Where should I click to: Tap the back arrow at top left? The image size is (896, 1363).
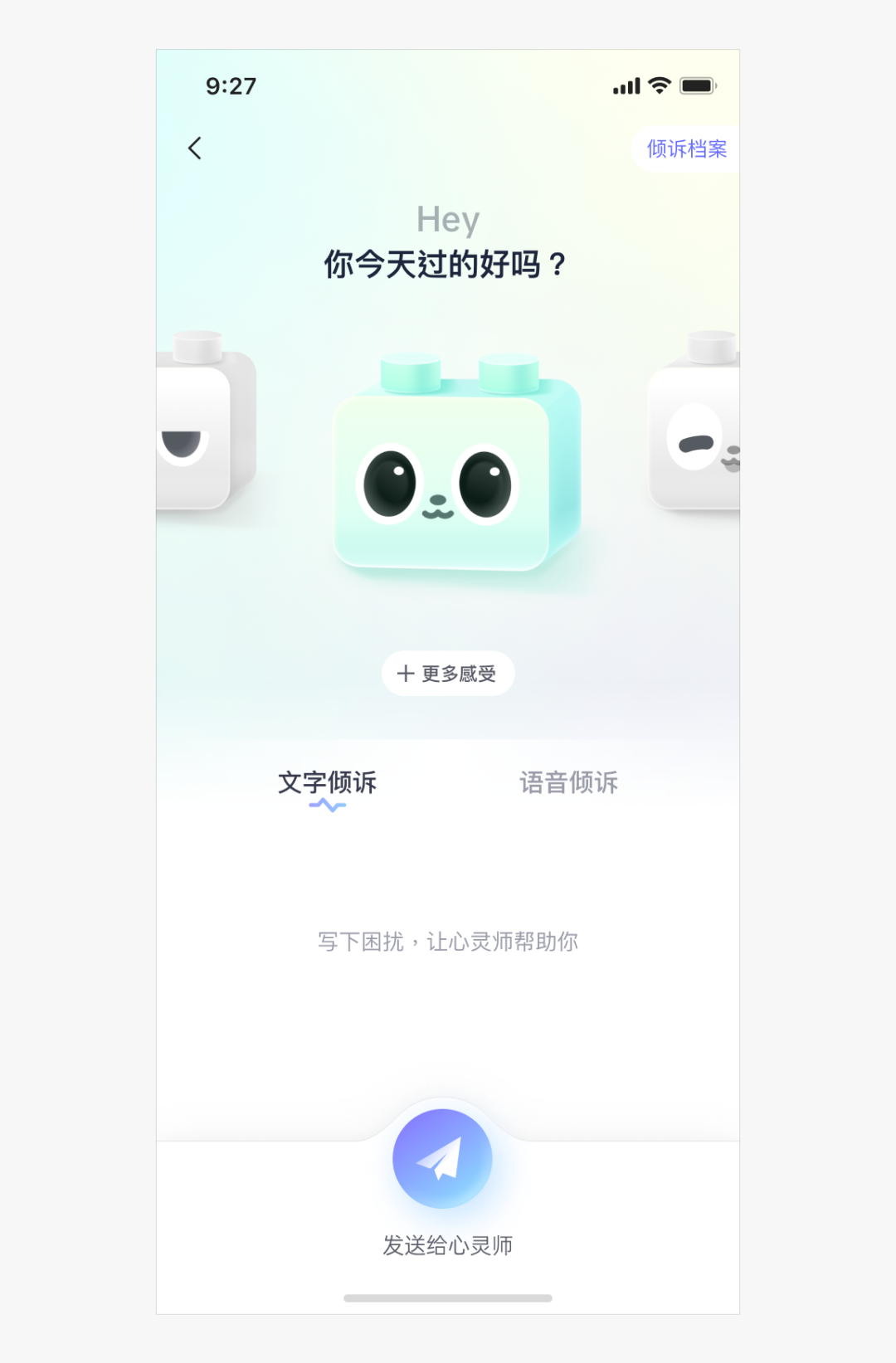click(x=195, y=148)
